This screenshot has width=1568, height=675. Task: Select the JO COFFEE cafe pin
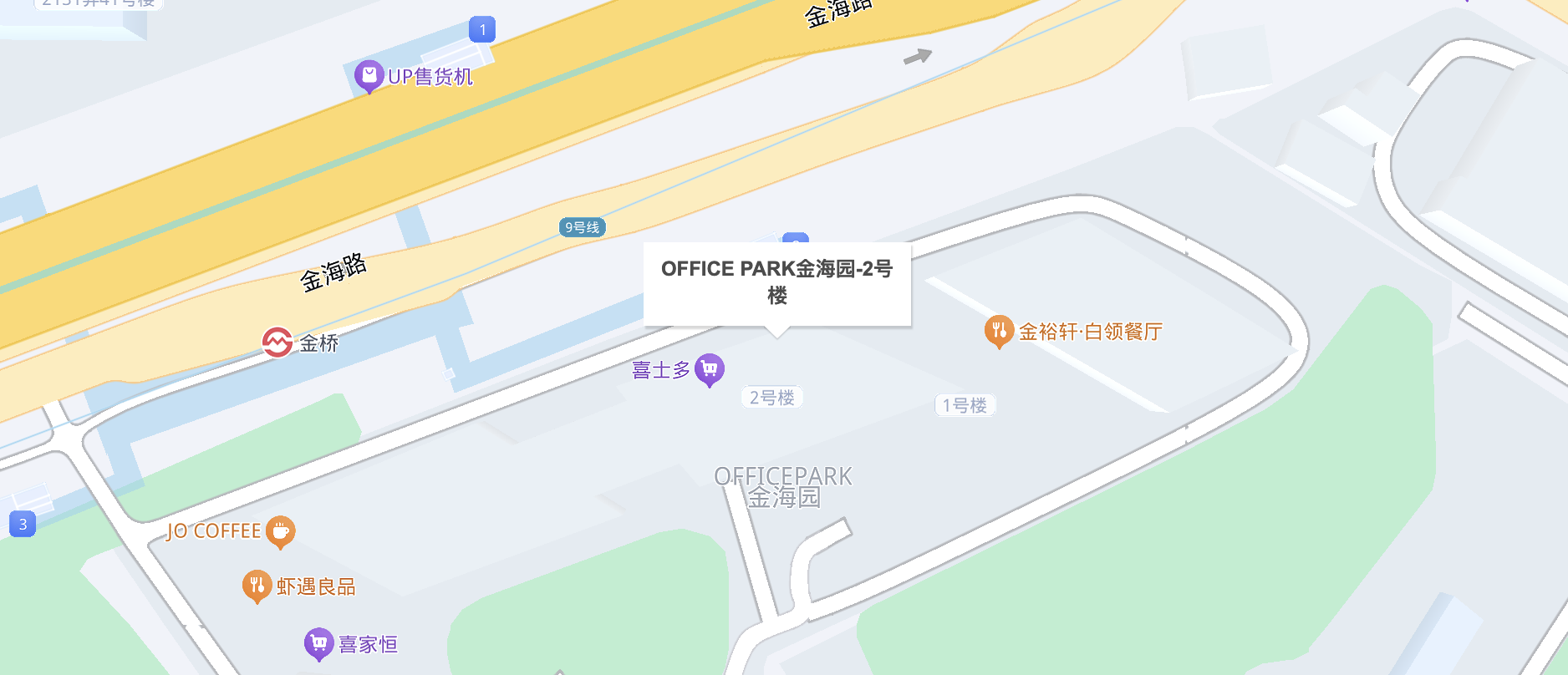point(280,530)
